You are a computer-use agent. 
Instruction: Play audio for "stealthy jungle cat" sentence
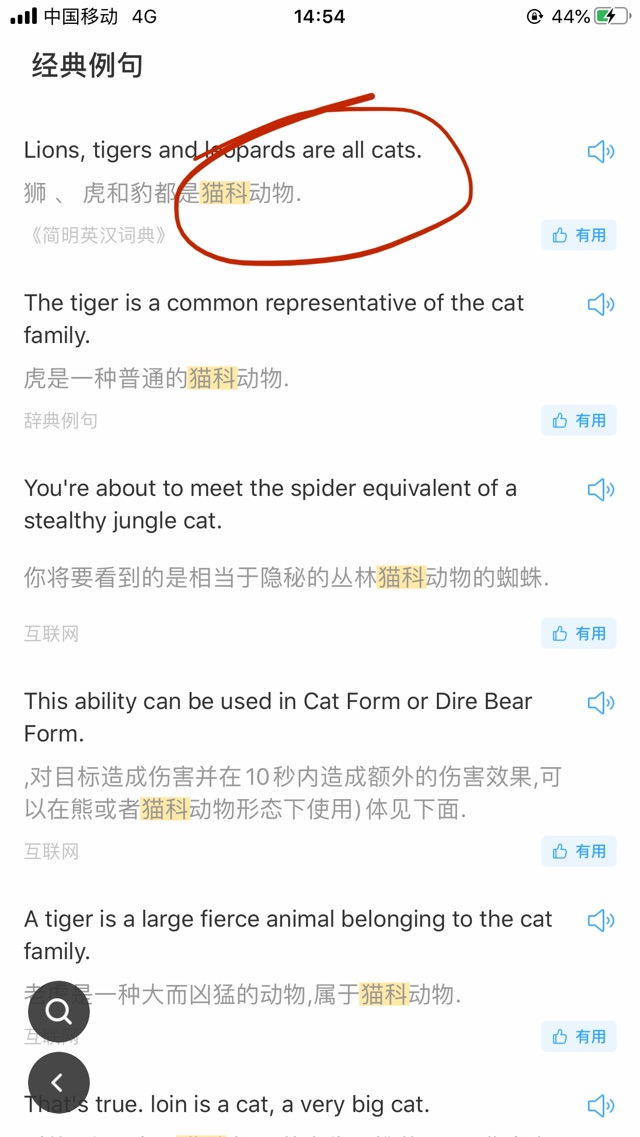(x=600, y=490)
